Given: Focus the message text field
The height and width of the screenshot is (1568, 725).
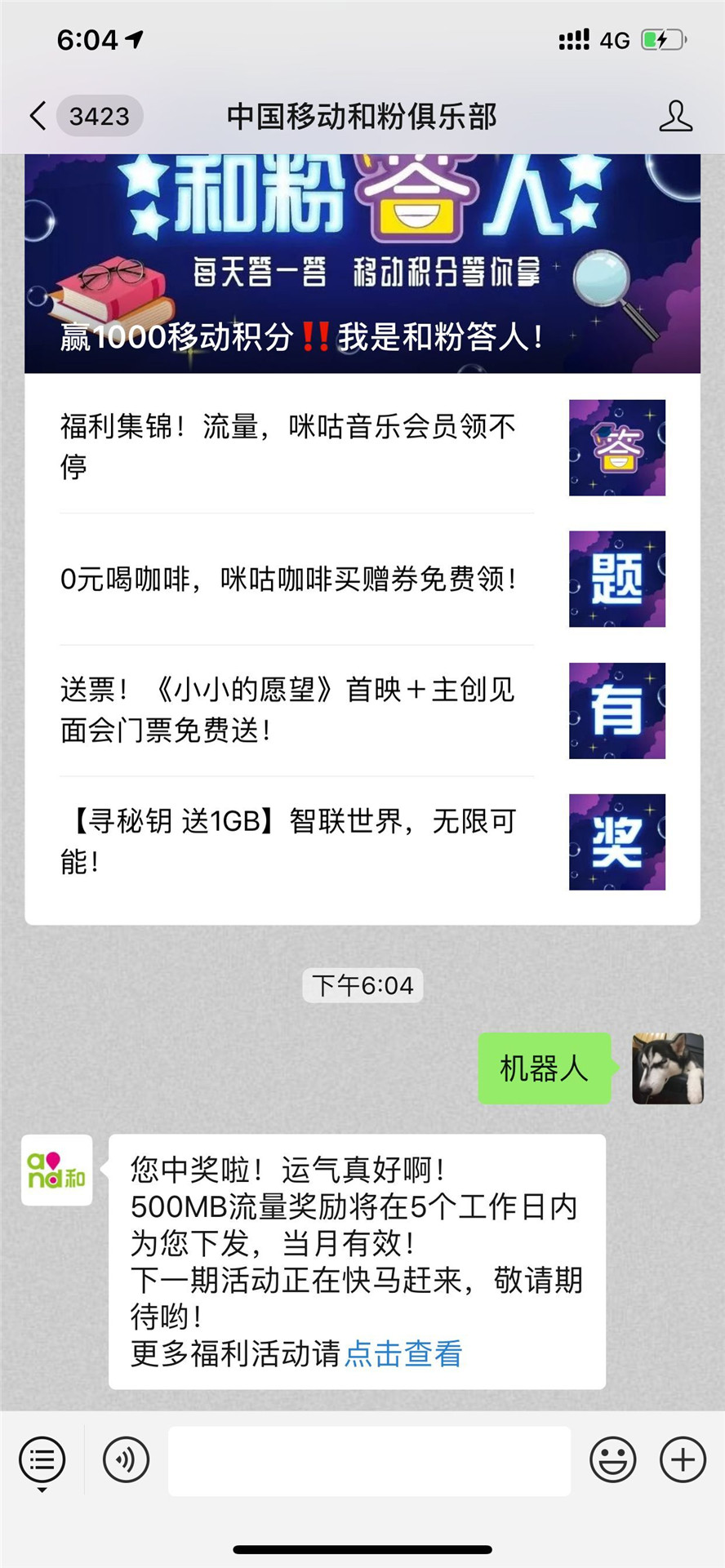Looking at the screenshot, I should coord(369,1461).
